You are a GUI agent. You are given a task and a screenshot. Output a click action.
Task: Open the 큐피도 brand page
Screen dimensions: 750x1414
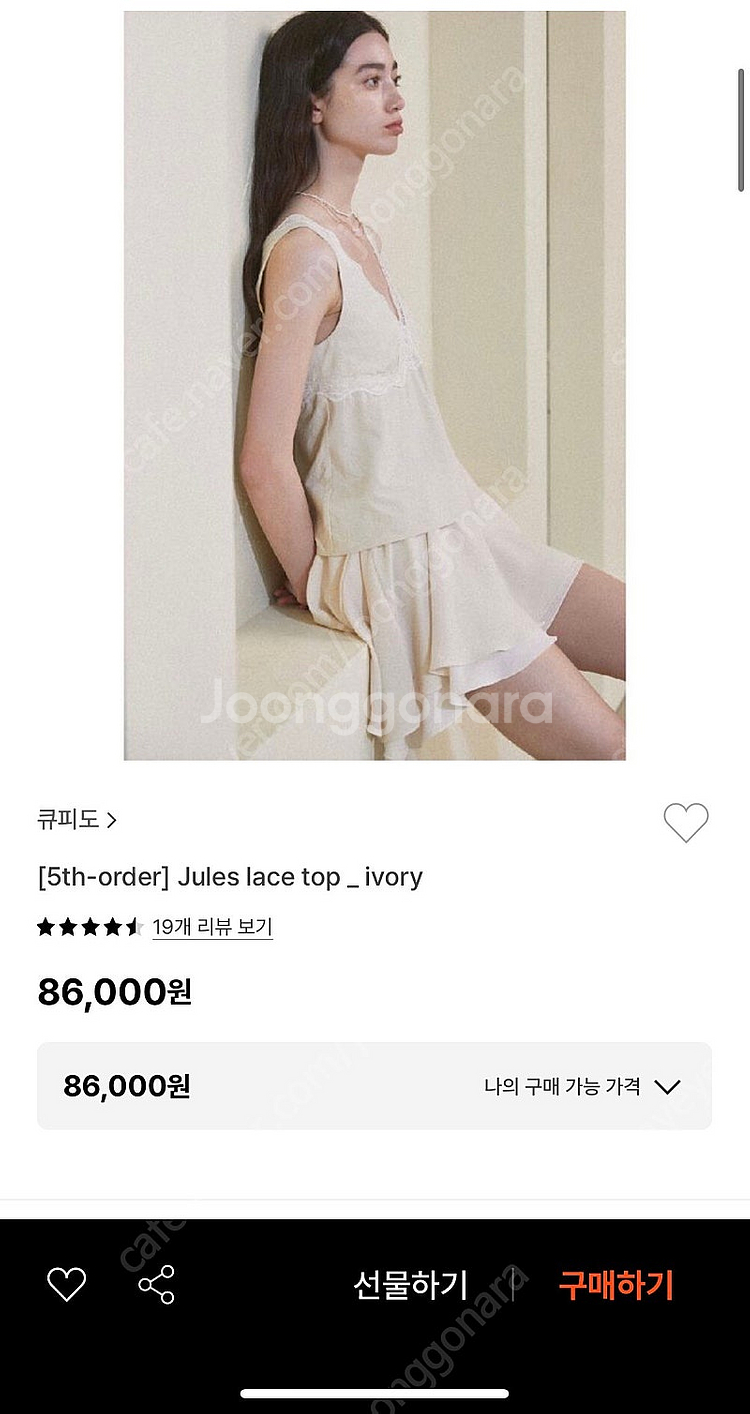[77, 820]
